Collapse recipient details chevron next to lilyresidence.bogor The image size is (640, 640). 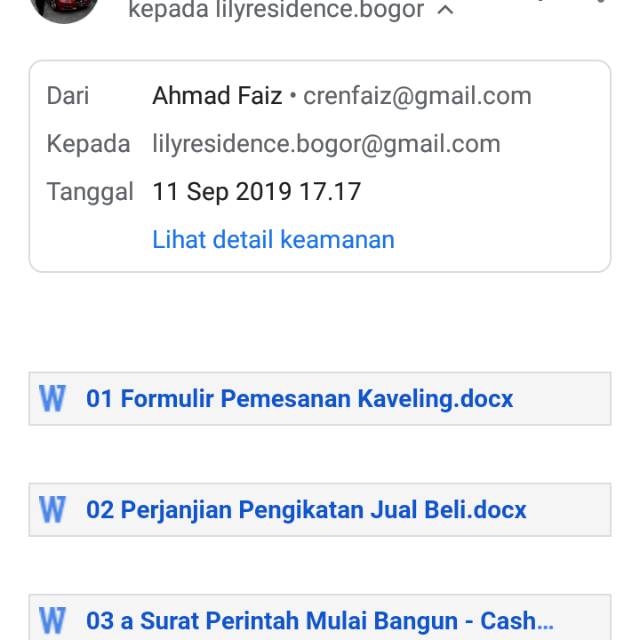pos(446,11)
